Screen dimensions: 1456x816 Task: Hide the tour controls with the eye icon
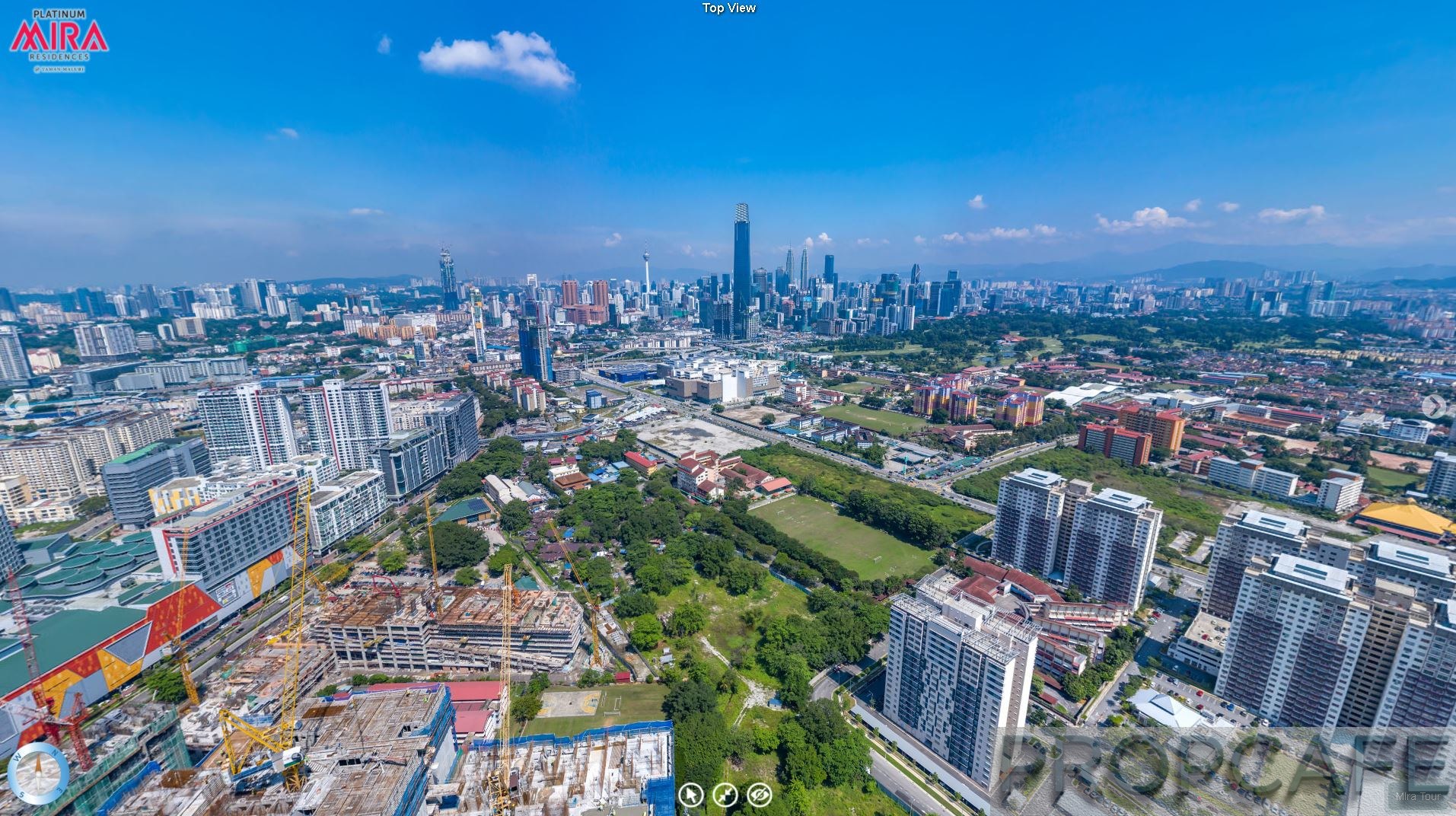point(759,795)
